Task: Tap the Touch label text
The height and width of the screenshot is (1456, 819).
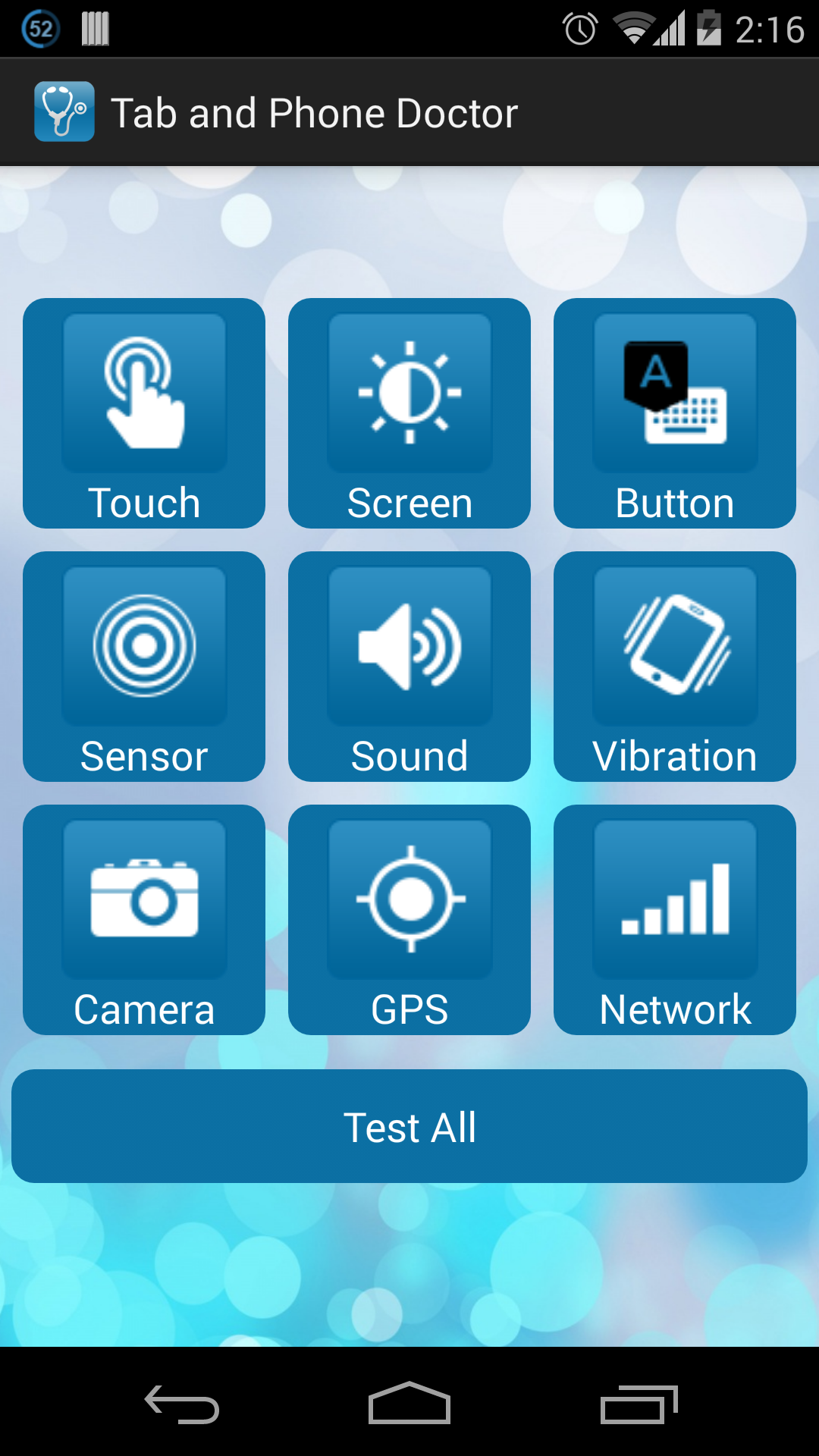Action: [x=143, y=501]
